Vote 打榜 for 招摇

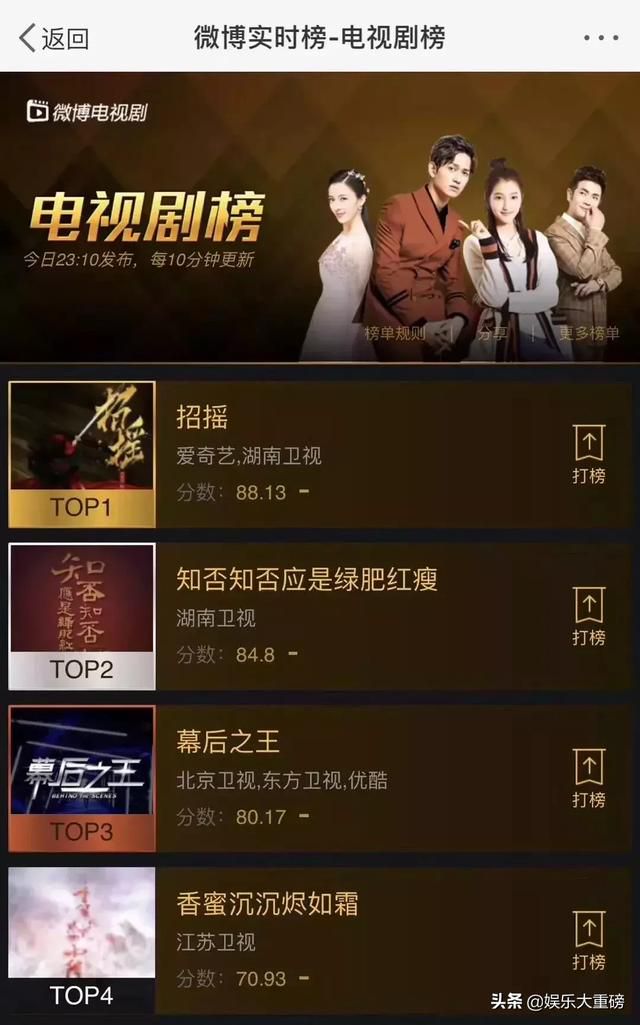[x=589, y=454]
